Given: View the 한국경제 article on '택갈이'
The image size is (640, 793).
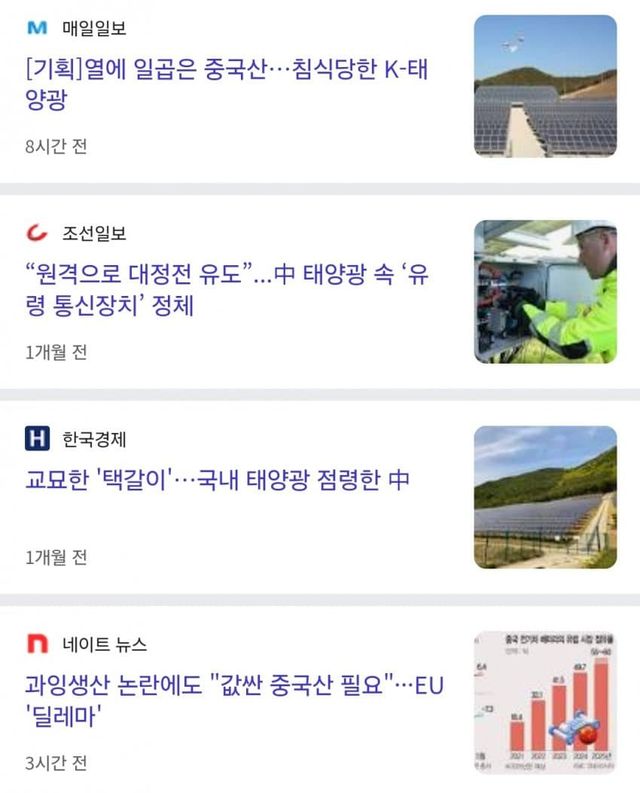Looking at the screenshot, I should point(218,480).
